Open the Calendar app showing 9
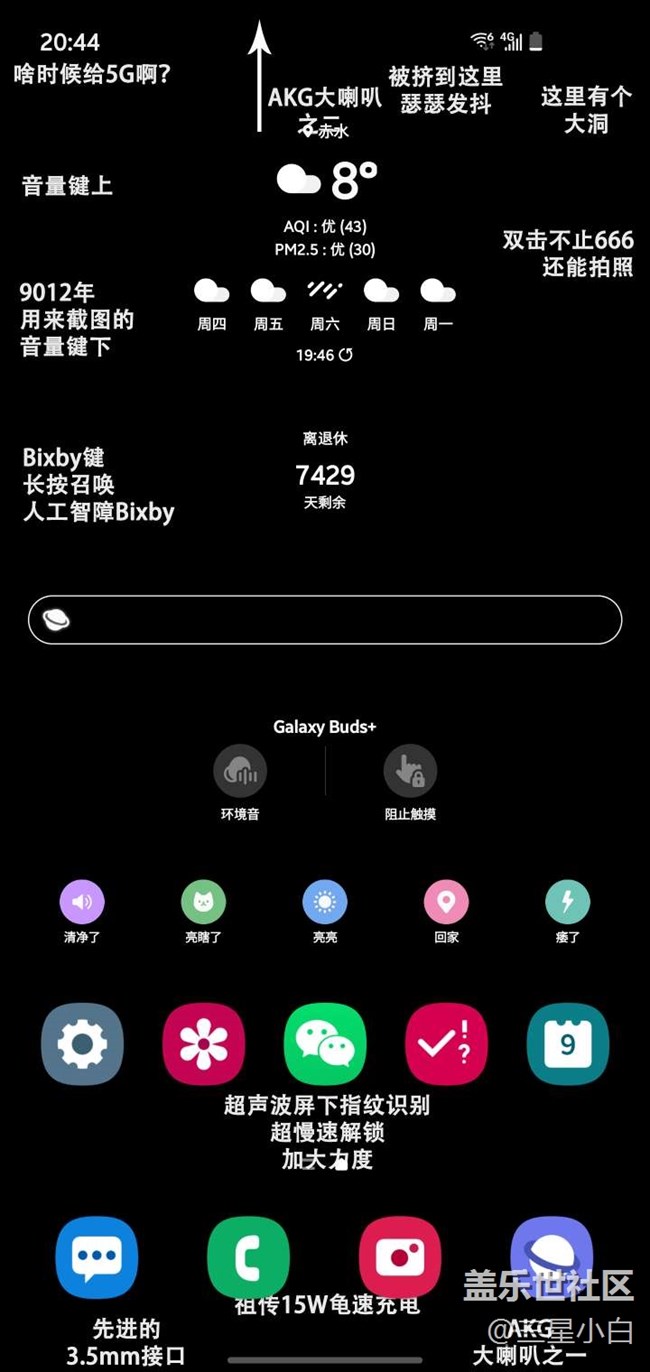The width and height of the screenshot is (650, 1372). (567, 1044)
